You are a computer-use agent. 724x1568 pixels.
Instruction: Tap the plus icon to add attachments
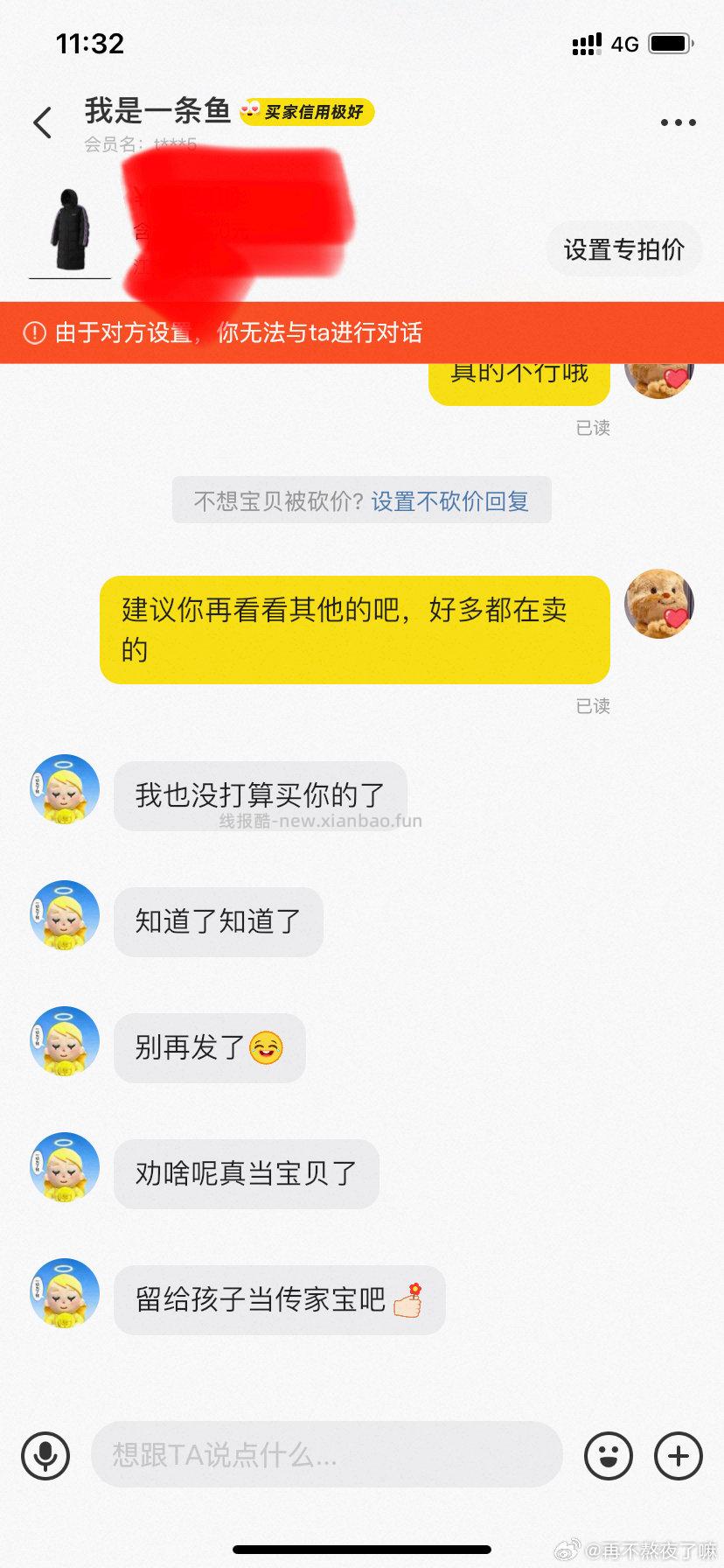677,1455
